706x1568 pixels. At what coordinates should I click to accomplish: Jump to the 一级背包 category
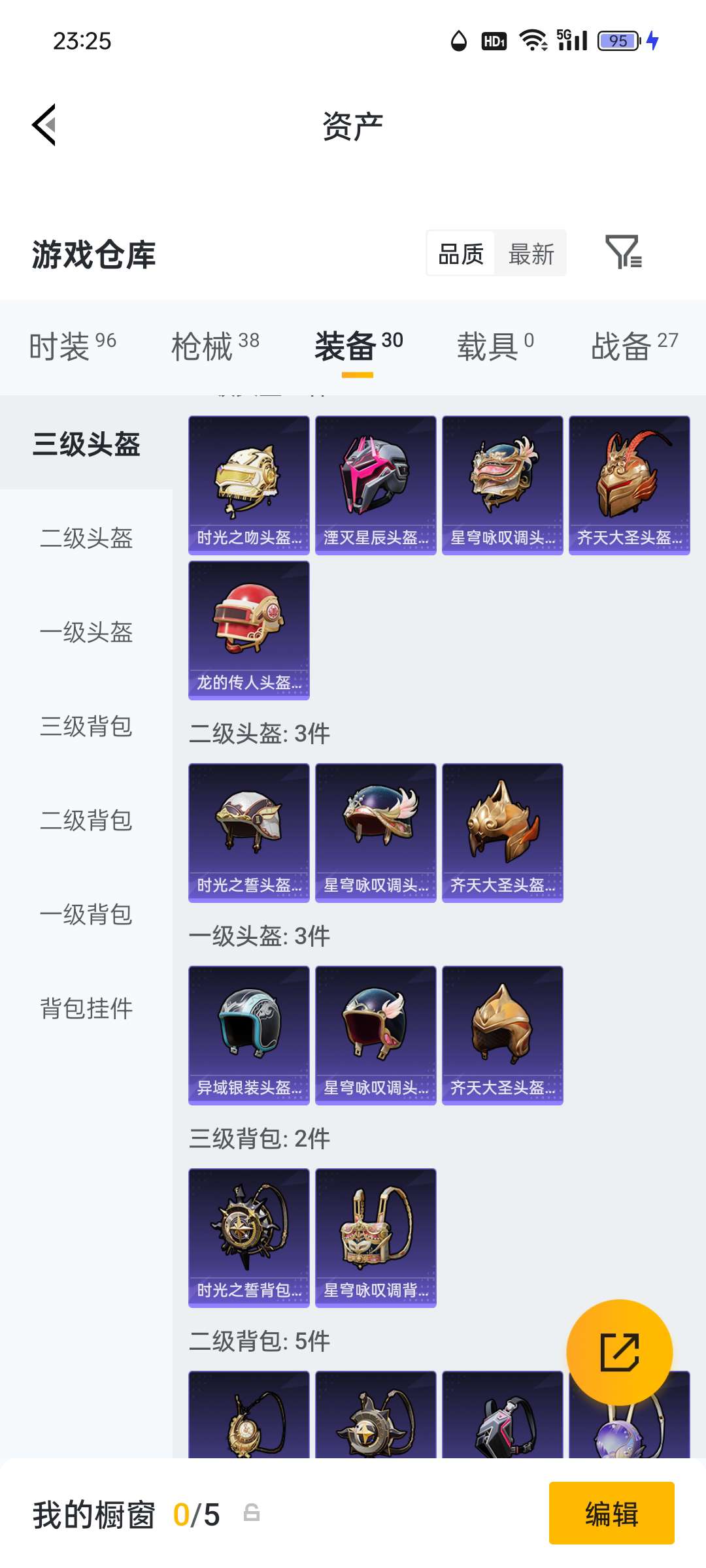(x=86, y=915)
